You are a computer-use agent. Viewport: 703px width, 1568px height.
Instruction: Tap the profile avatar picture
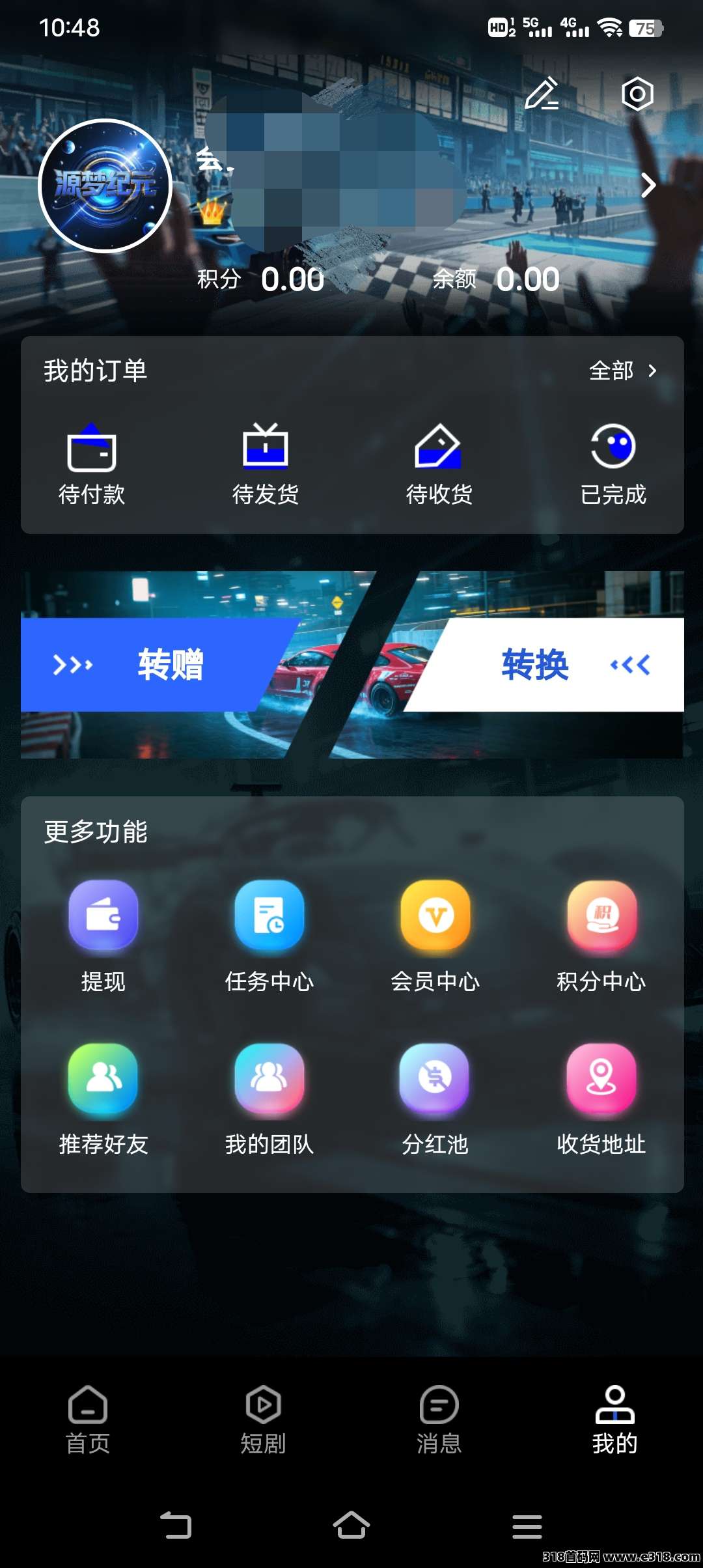(x=105, y=186)
